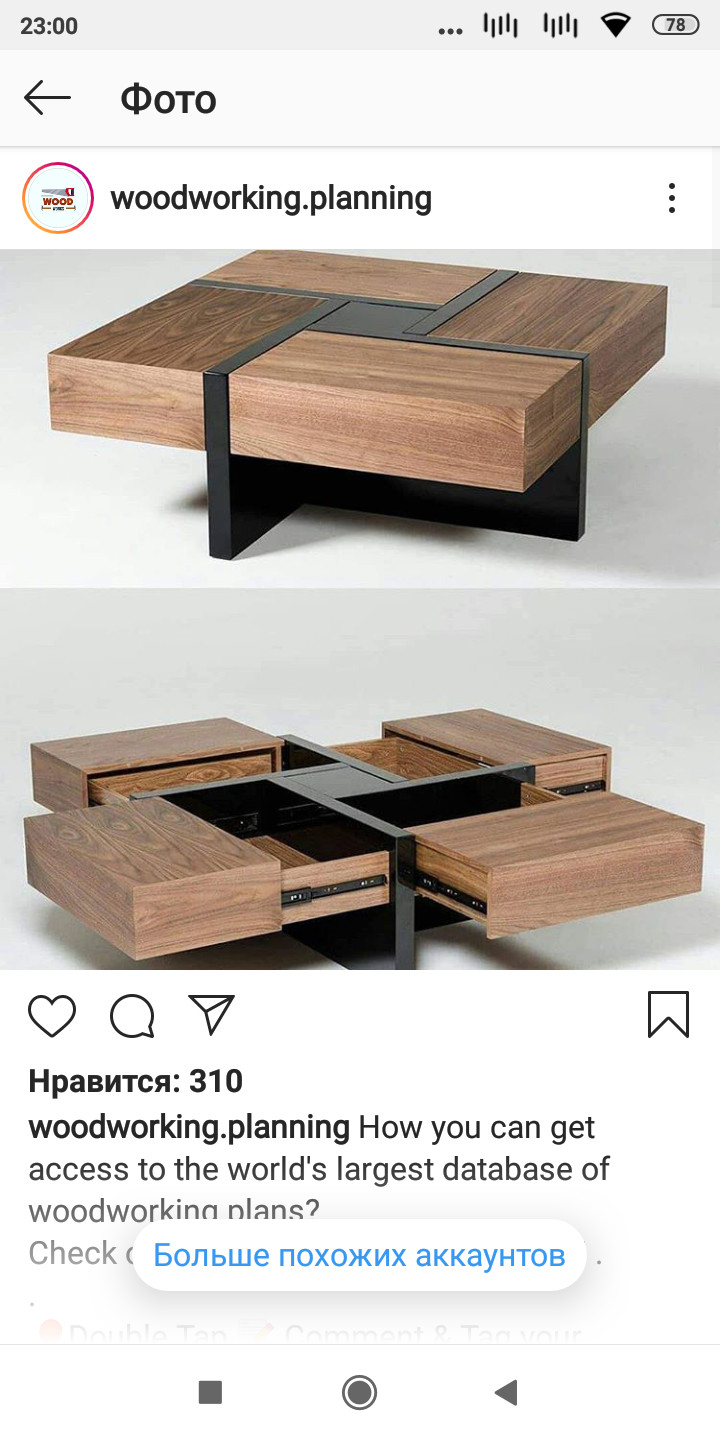Image resolution: width=720 pixels, height=1440 pixels.
Task: Go back using the arrow in the header
Action: coord(48,98)
